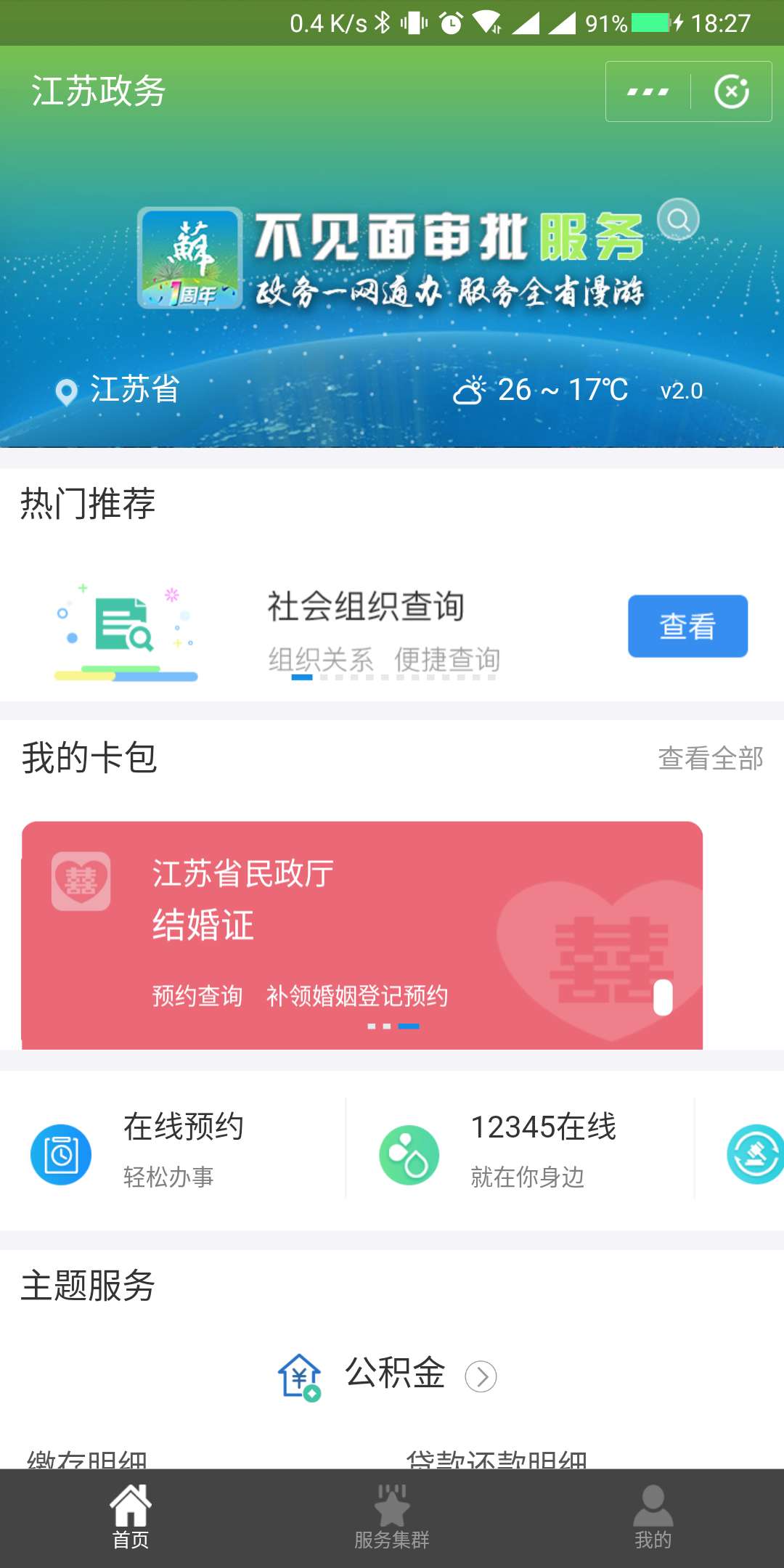Image resolution: width=784 pixels, height=1568 pixels.
Task: Tap the 查看 button for 社会组织查询
Action: pos(687,626)
